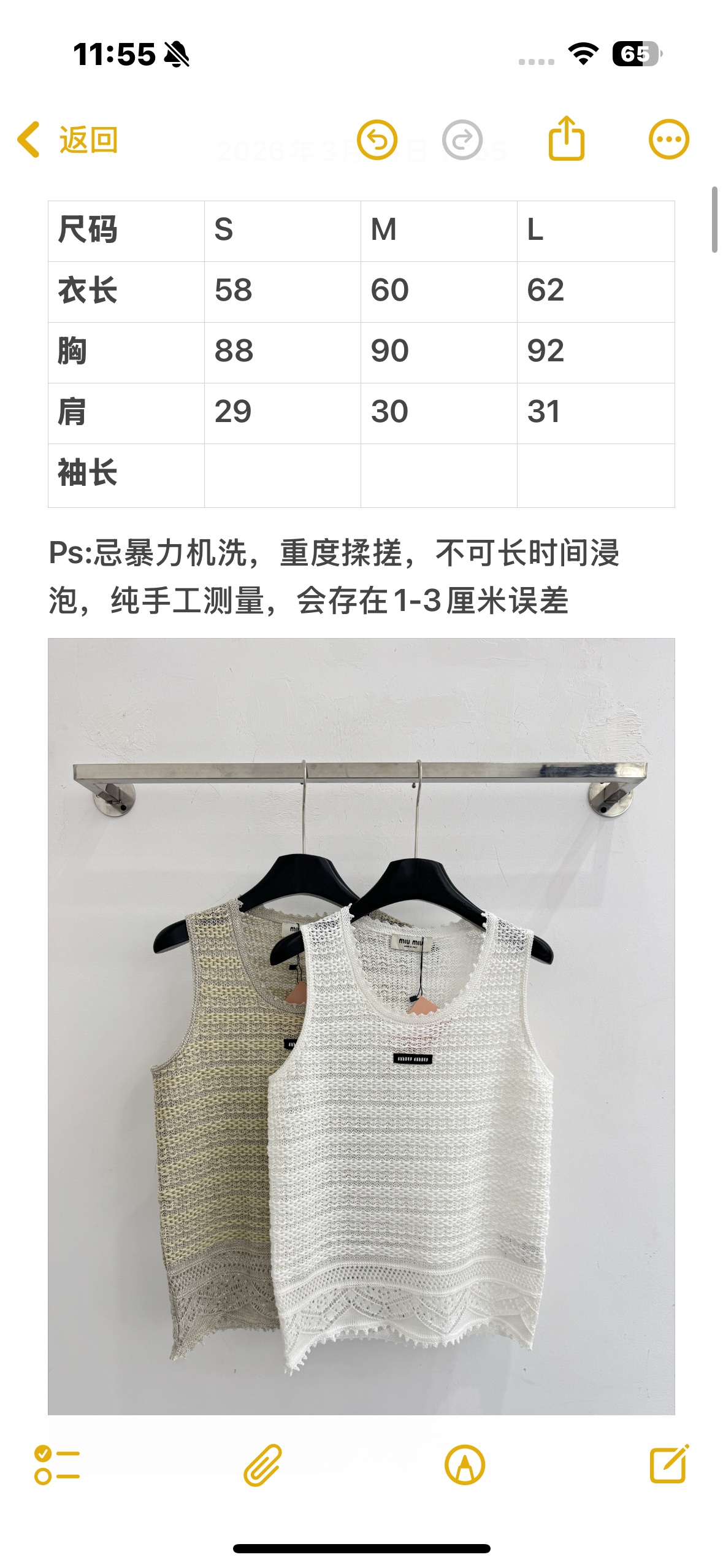Go back with the 返回 button
Image resolution: width=723 pixels, height=1568 pixels.
67,140
